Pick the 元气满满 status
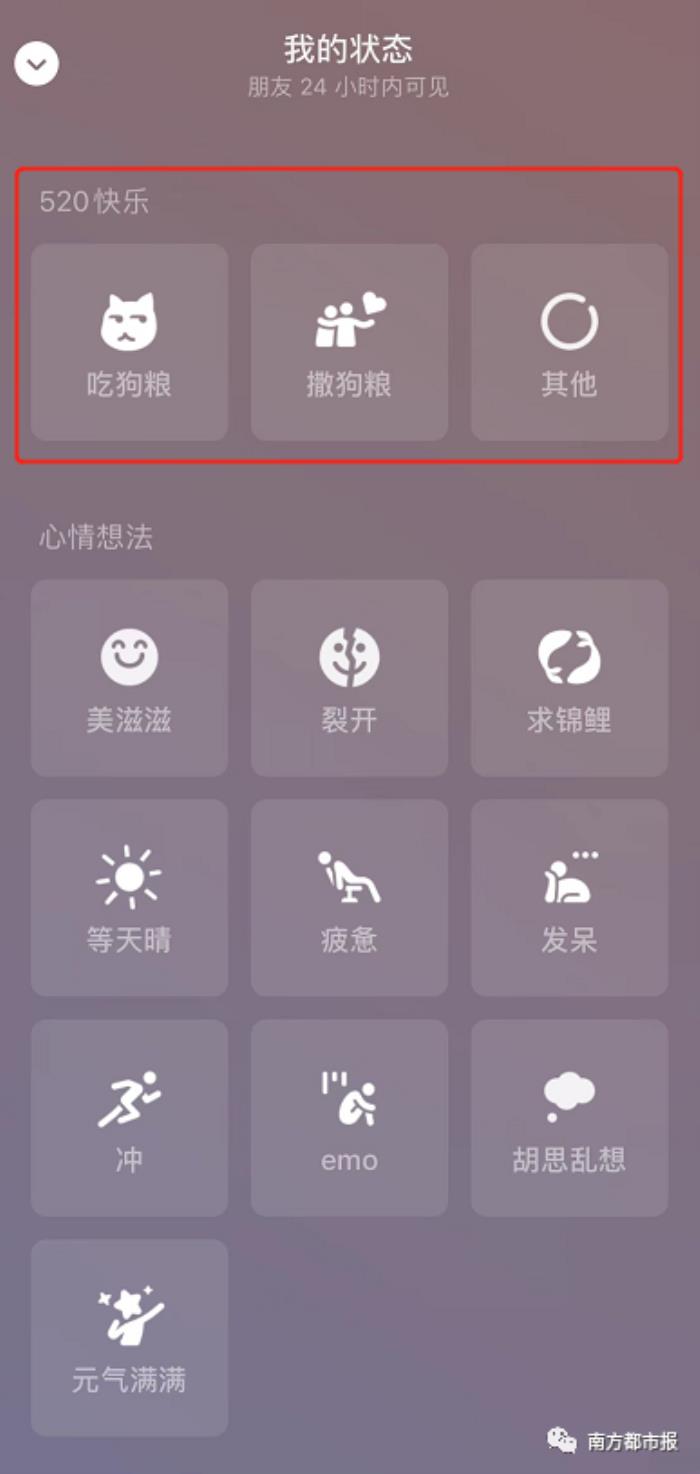700x1474 pixels. (129, 1337)
